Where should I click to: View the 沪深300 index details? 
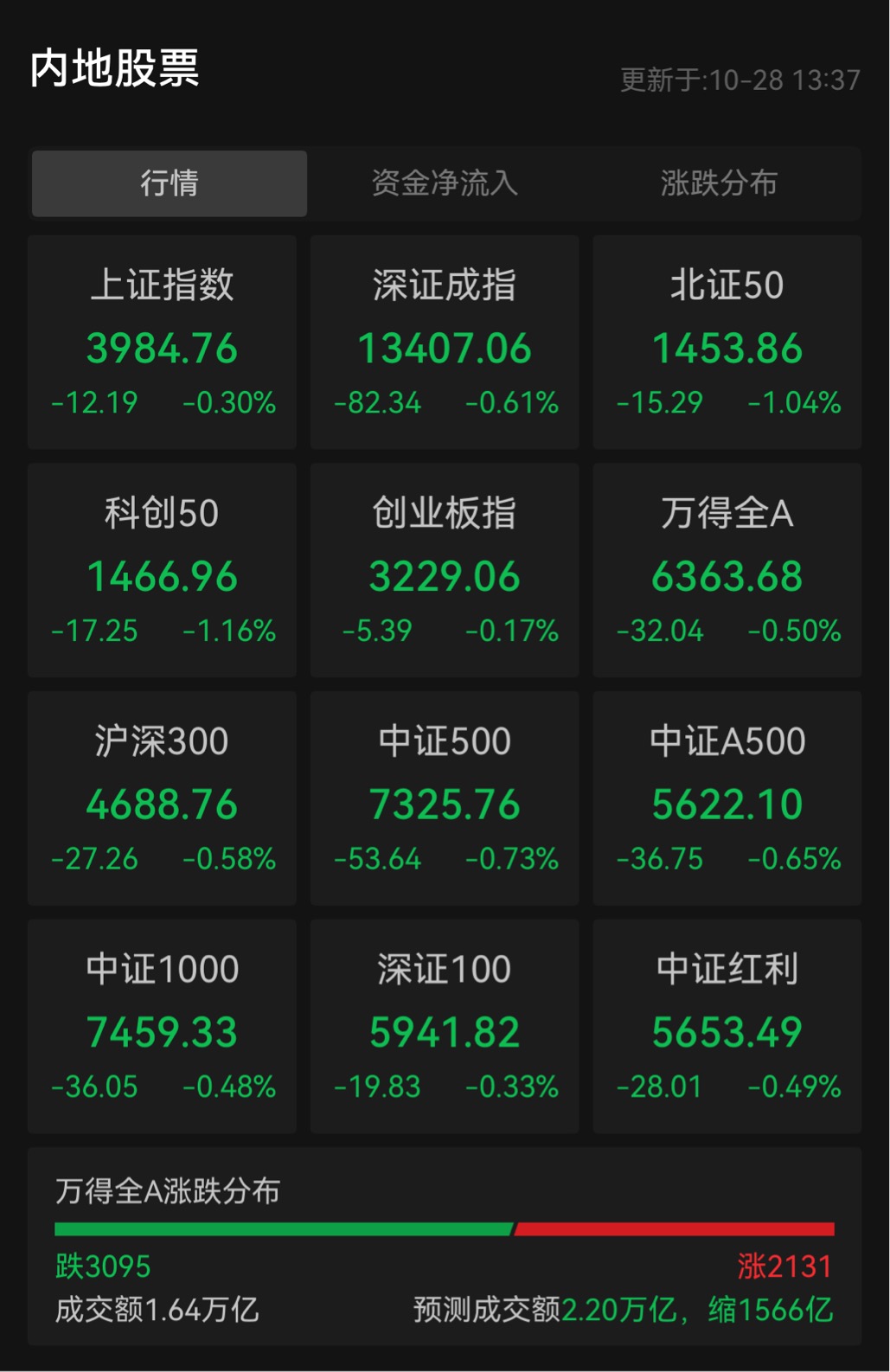point(163,798)
